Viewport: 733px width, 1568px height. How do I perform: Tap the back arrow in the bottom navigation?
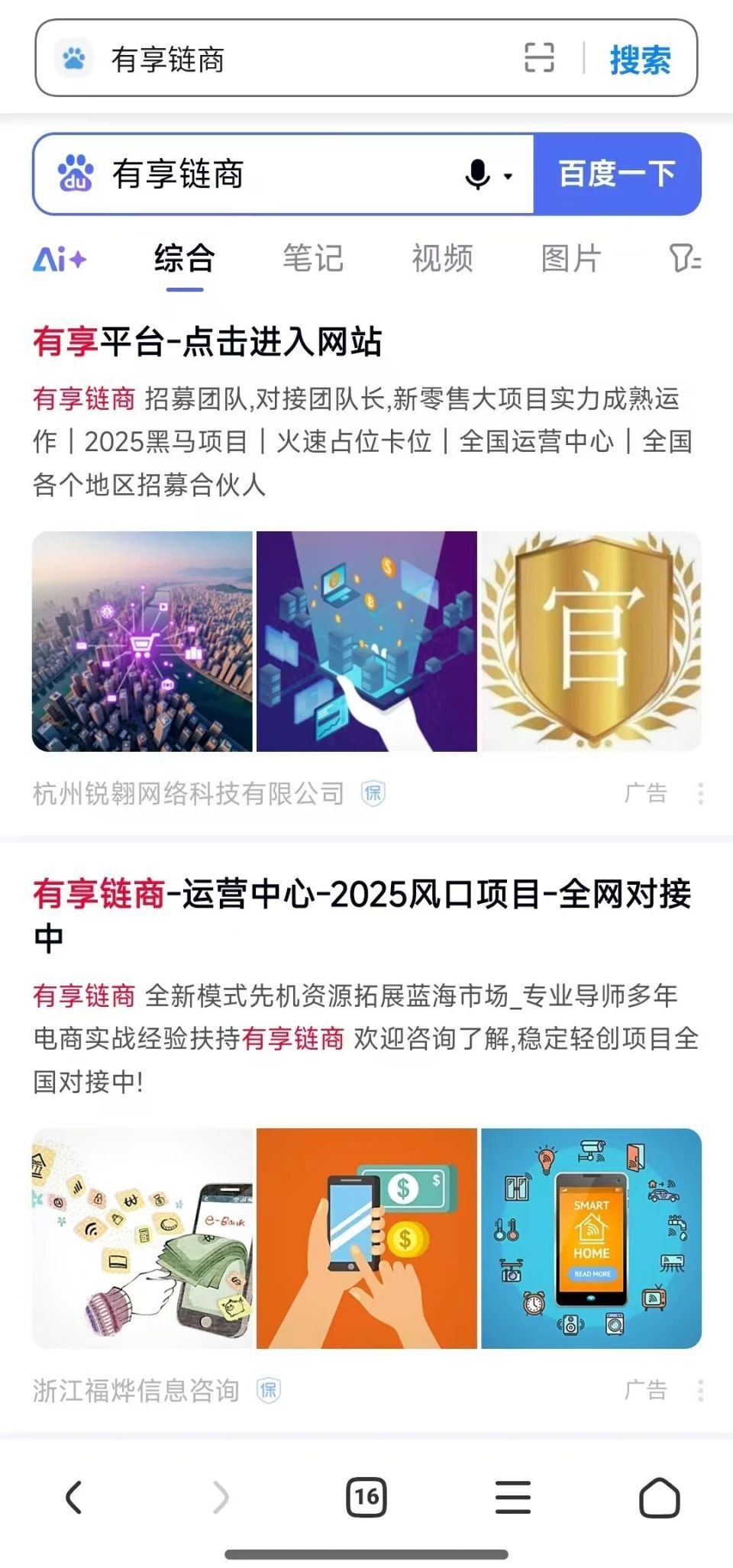[73, 1495]
